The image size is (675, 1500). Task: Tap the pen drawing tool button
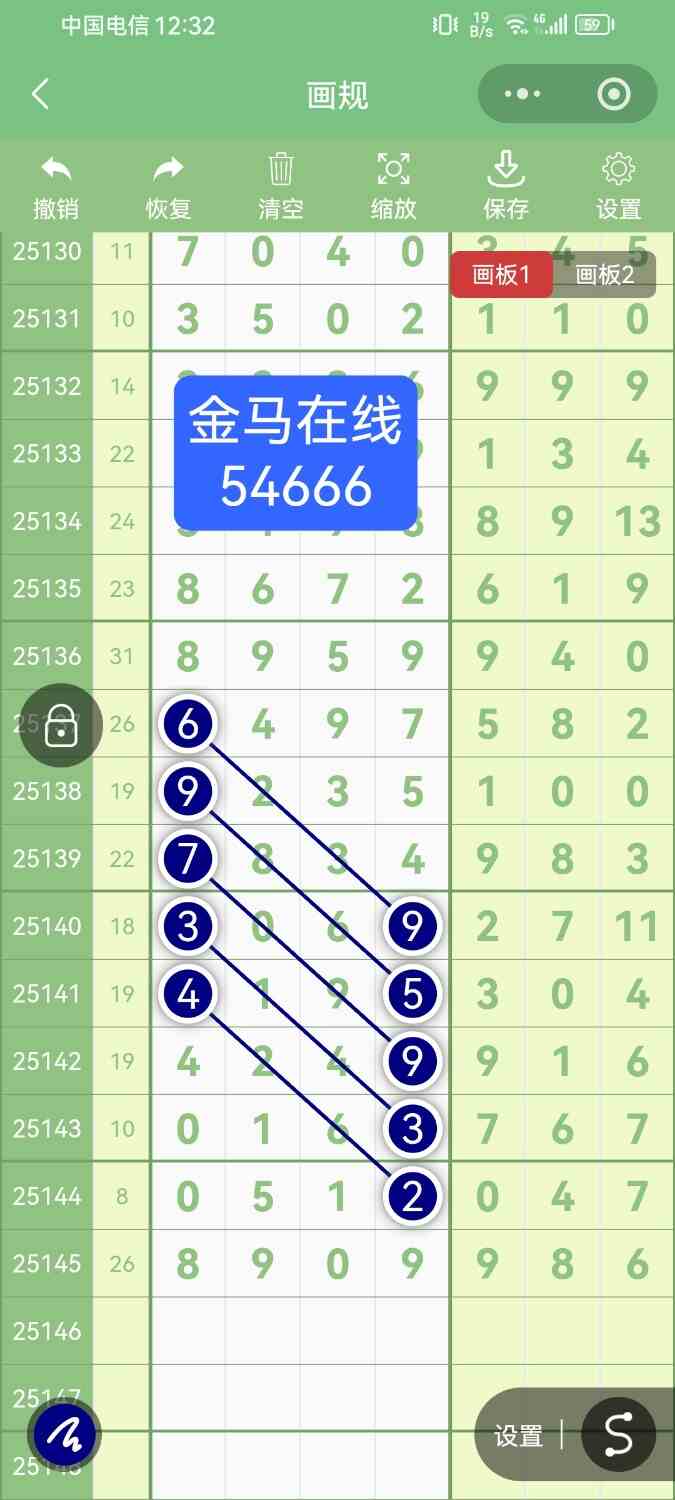coord(65,1436)
